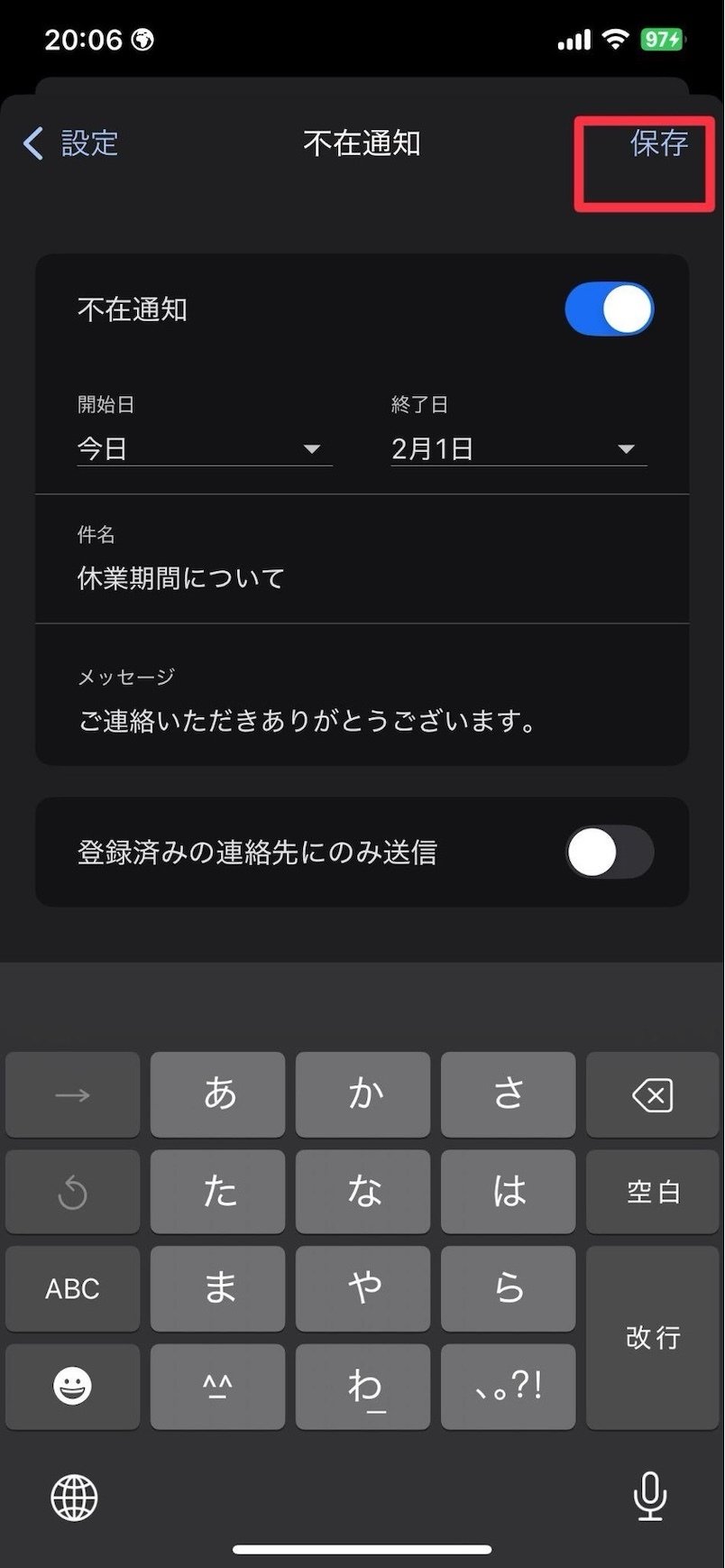
Task: Tap the backspace key on the keyboard
Action: pyautogui.click(x=652, y=1094)
